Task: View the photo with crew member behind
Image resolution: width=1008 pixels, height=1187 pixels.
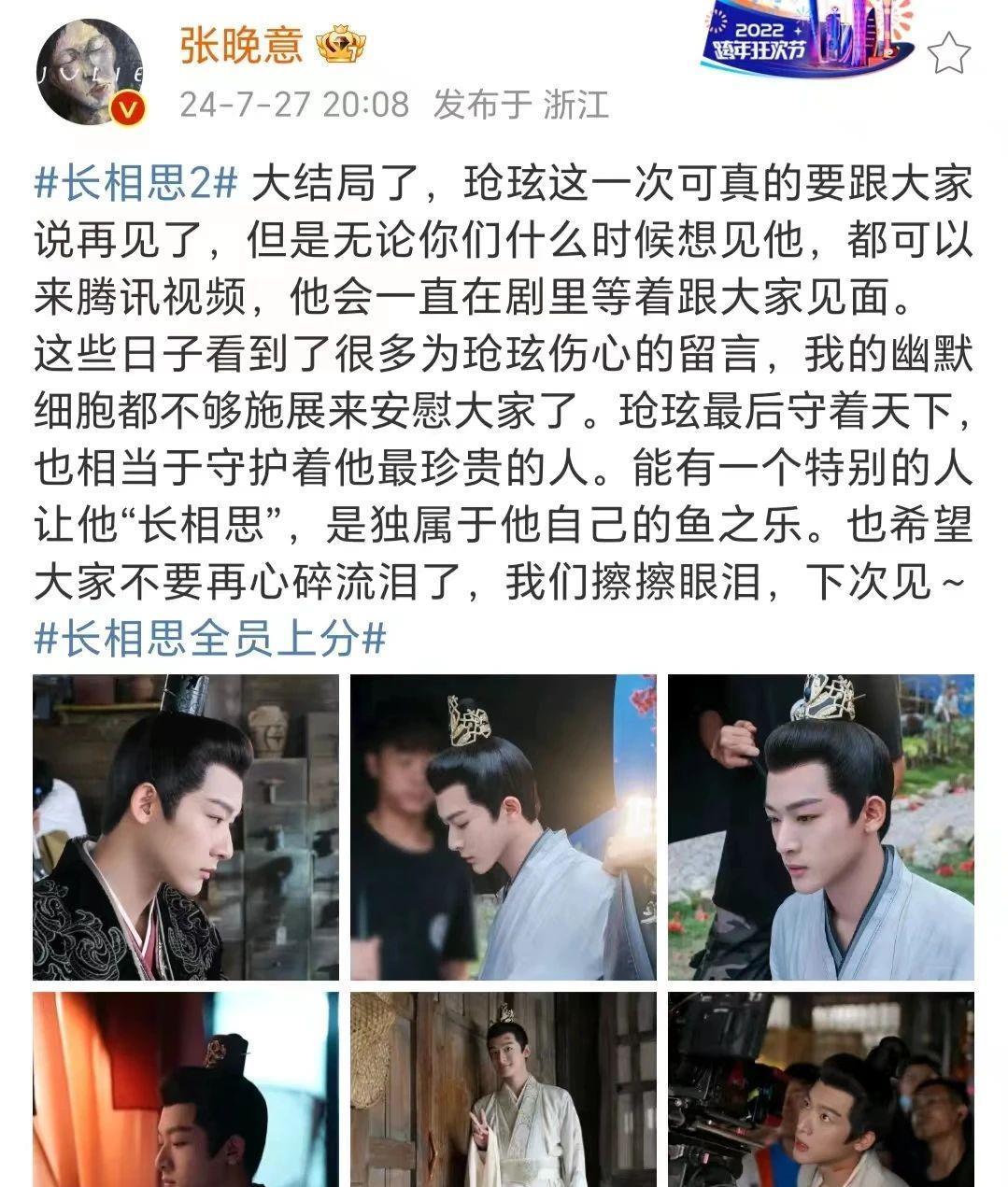Action: point(503,827)
